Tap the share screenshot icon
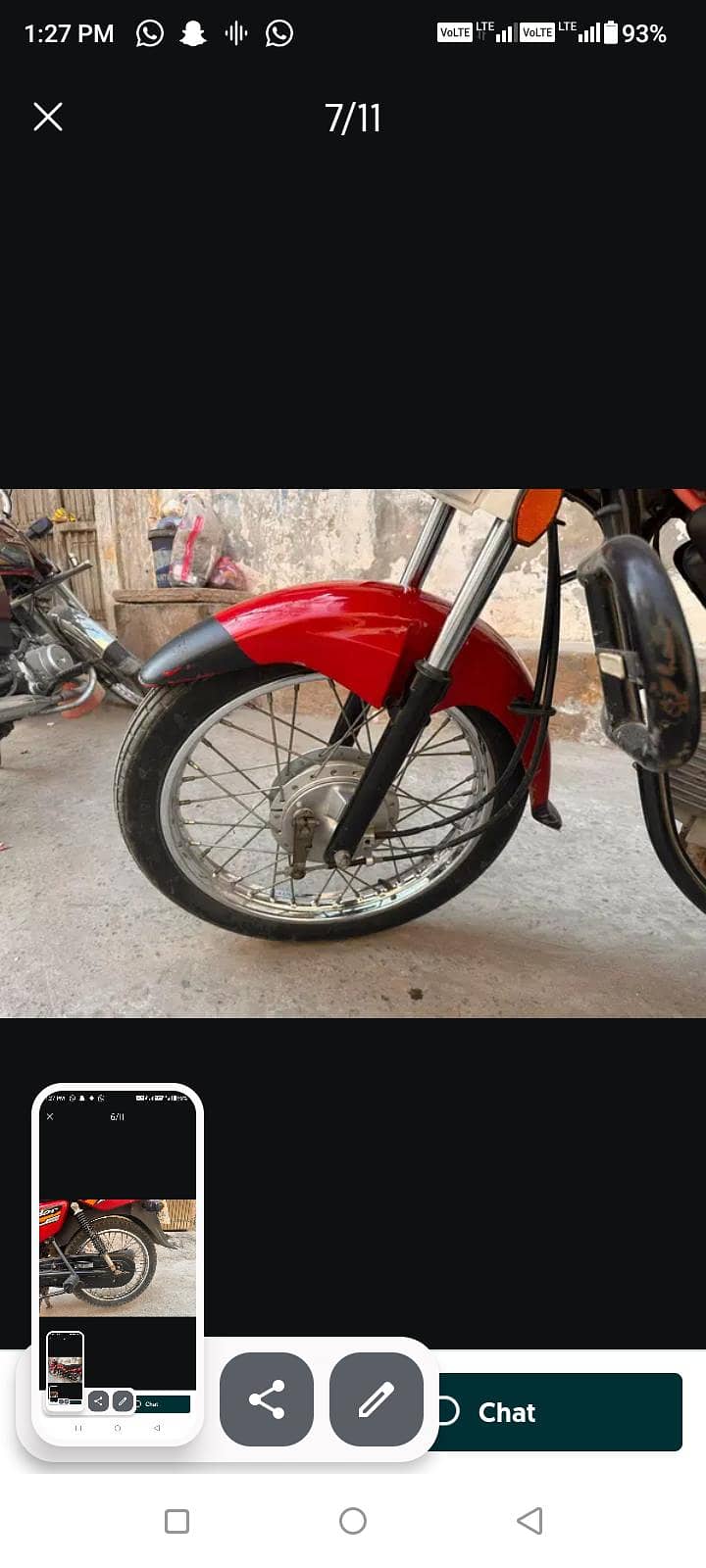Image resolution: width=706 pixels, height=1568 pixels. pos(267,1399)
